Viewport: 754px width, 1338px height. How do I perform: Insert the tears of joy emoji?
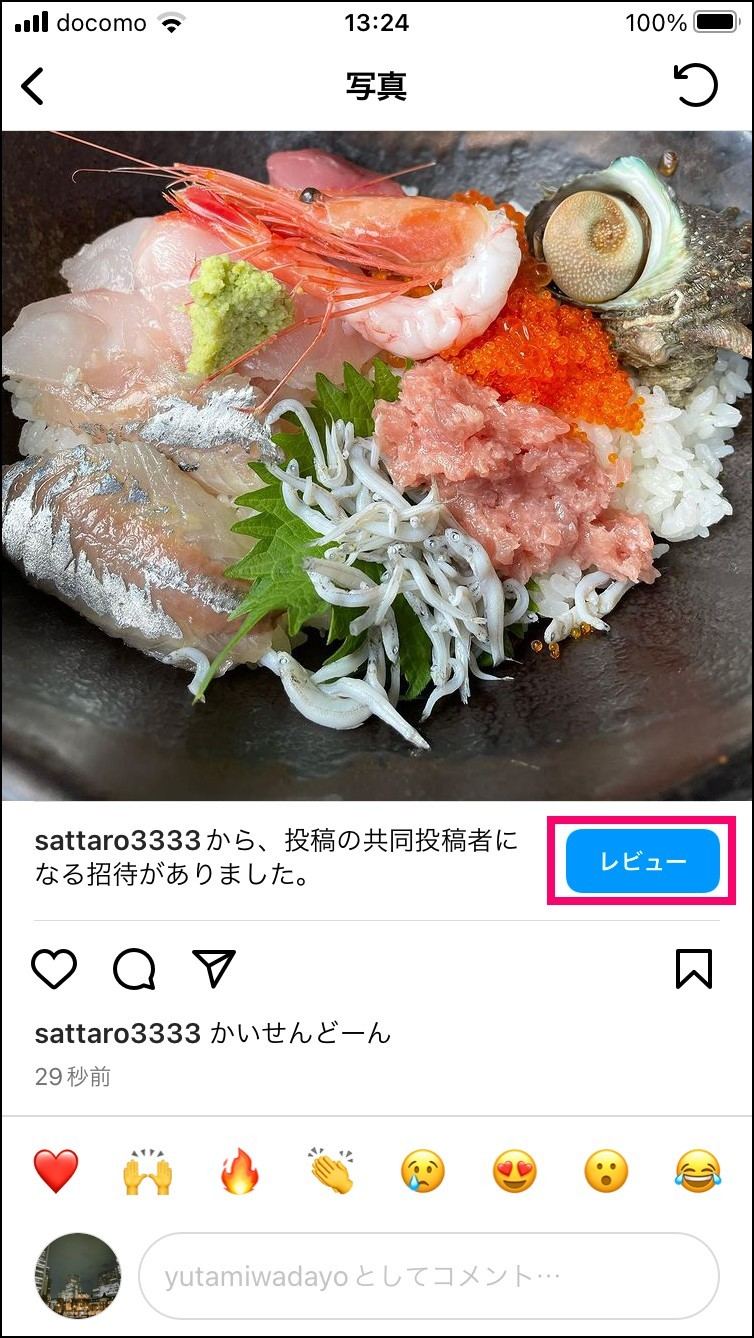698,1171
